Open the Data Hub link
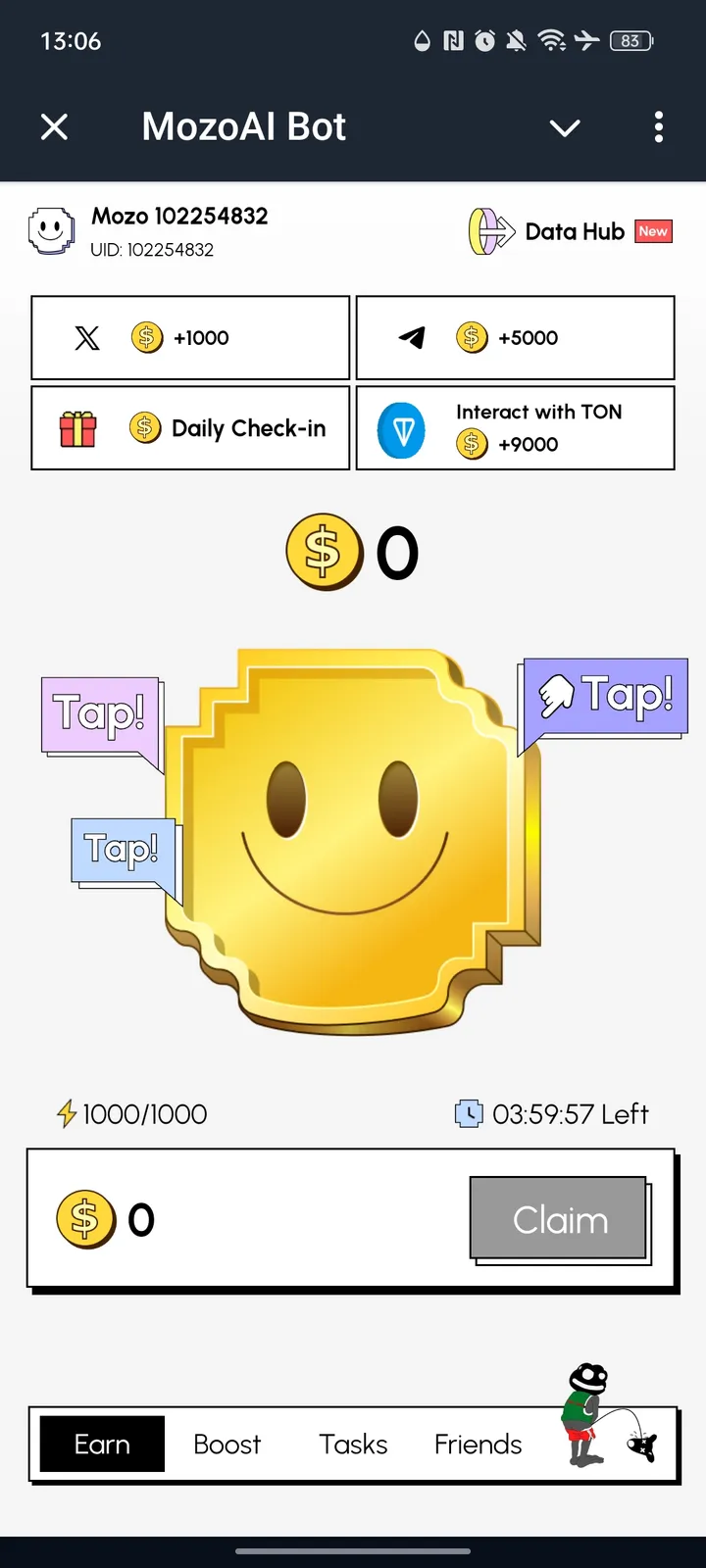 click(x=574, y=231)
